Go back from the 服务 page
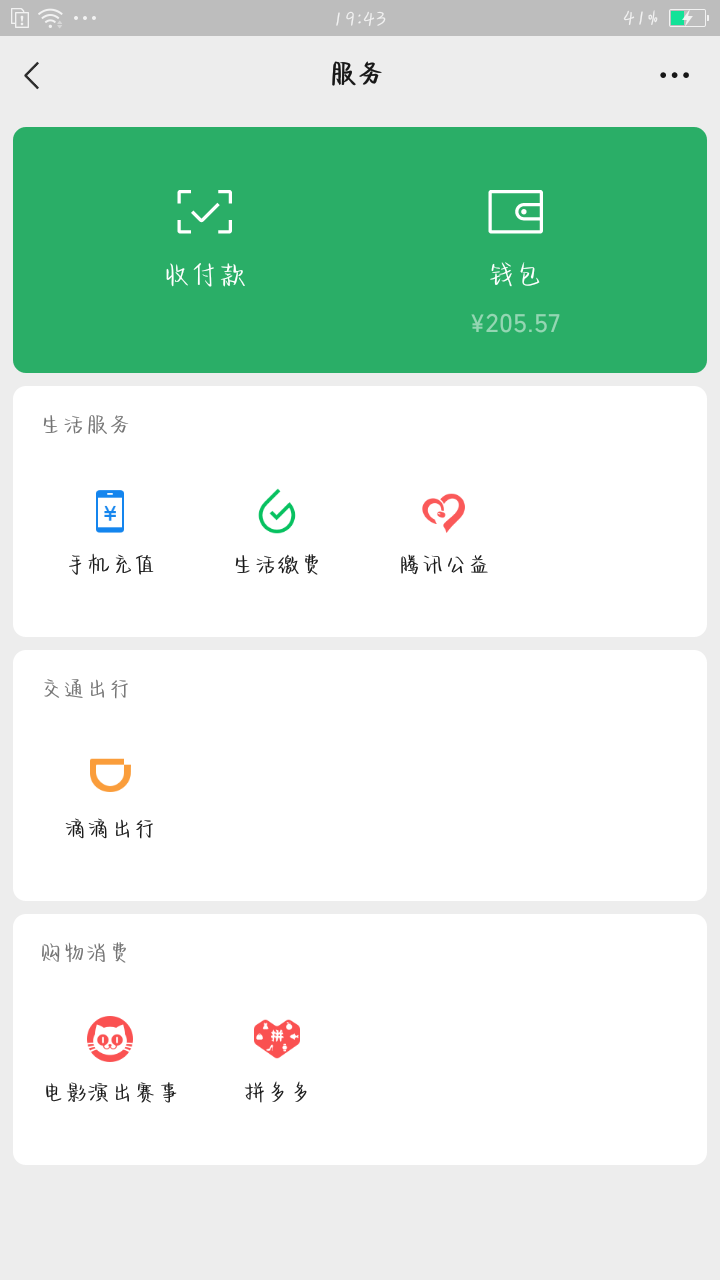The image size is (720, 1280). [x=32, y=75]
